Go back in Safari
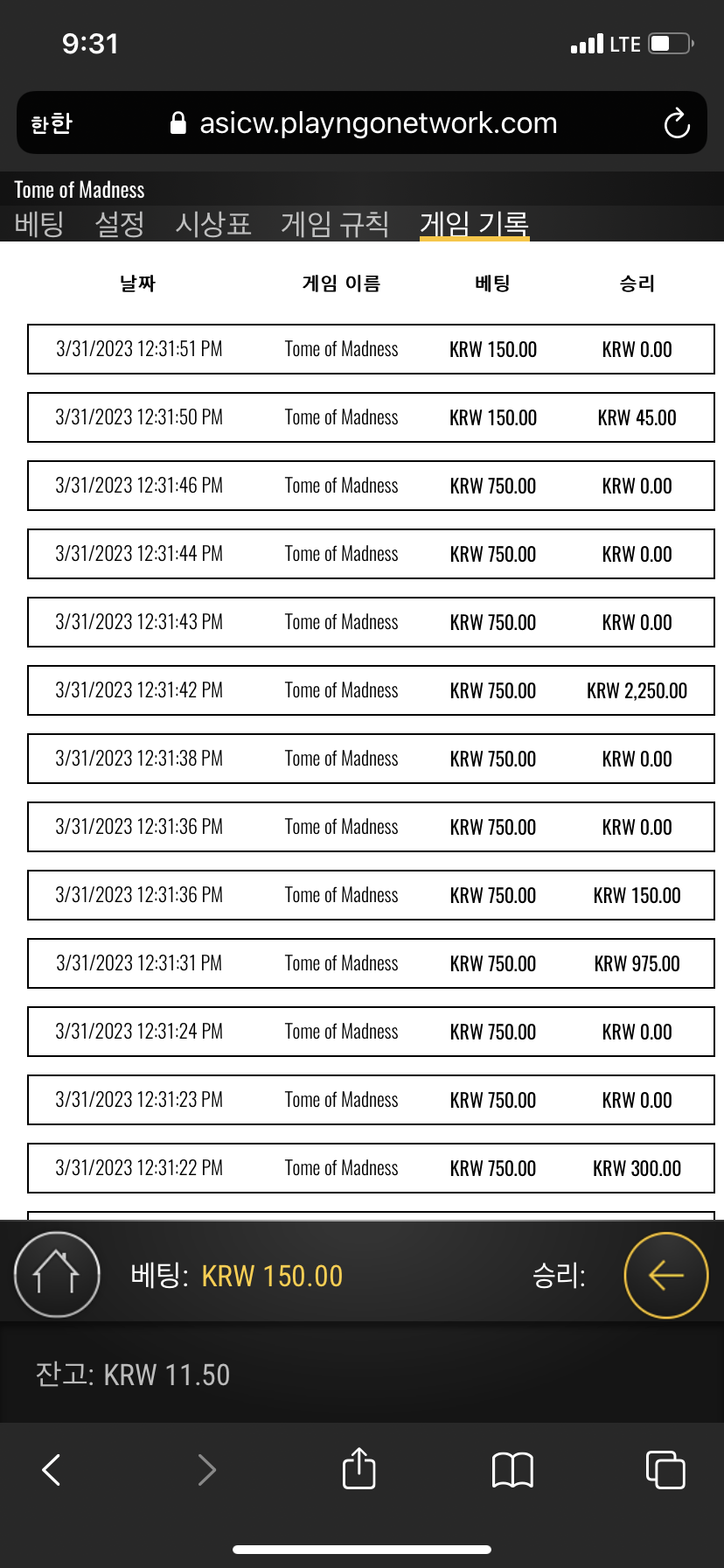Image resolution: width=724 pixels, height=1568 pixels. (52, 1470)
